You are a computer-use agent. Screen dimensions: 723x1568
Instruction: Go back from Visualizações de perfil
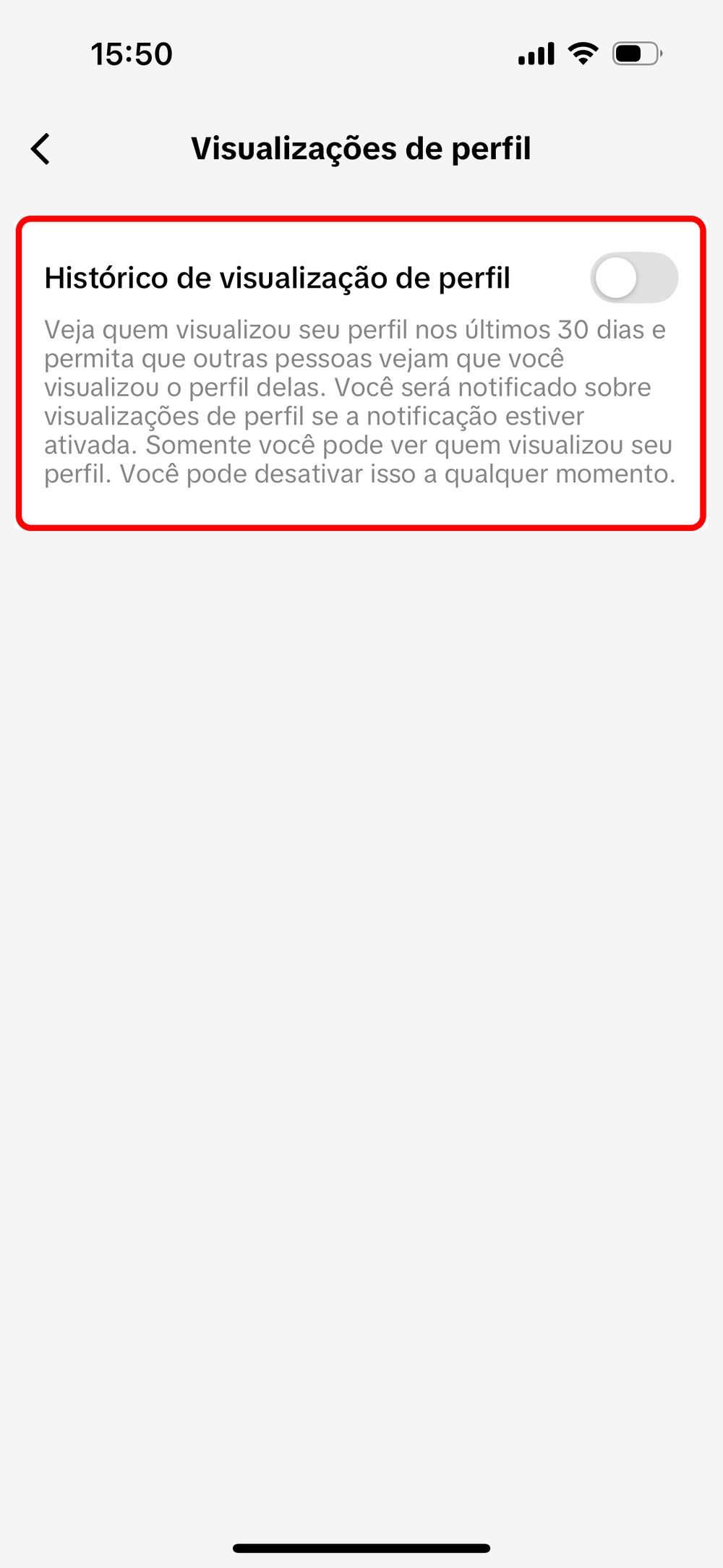pyautogui.click(x=41, y=149)
